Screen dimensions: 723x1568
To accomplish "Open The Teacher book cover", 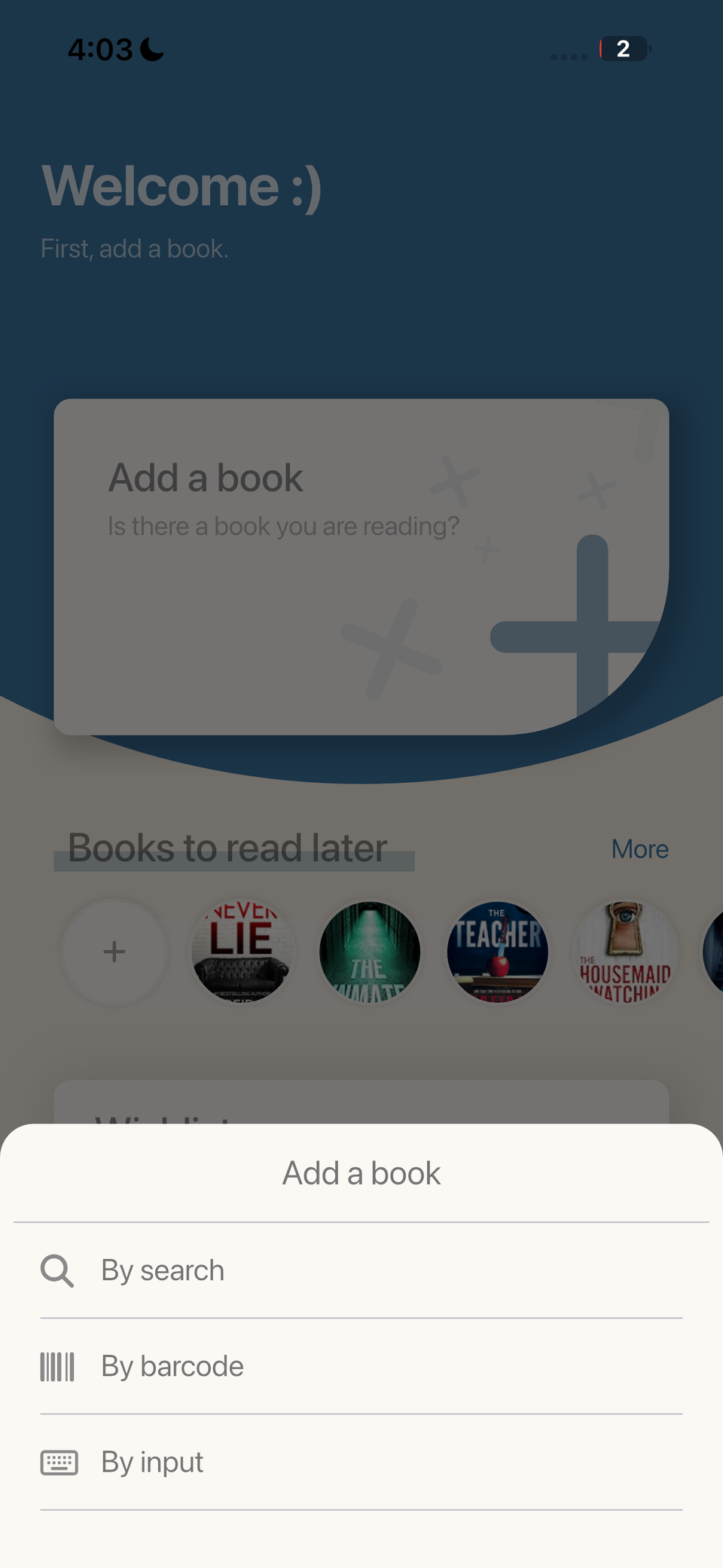I will click(498, 952).
